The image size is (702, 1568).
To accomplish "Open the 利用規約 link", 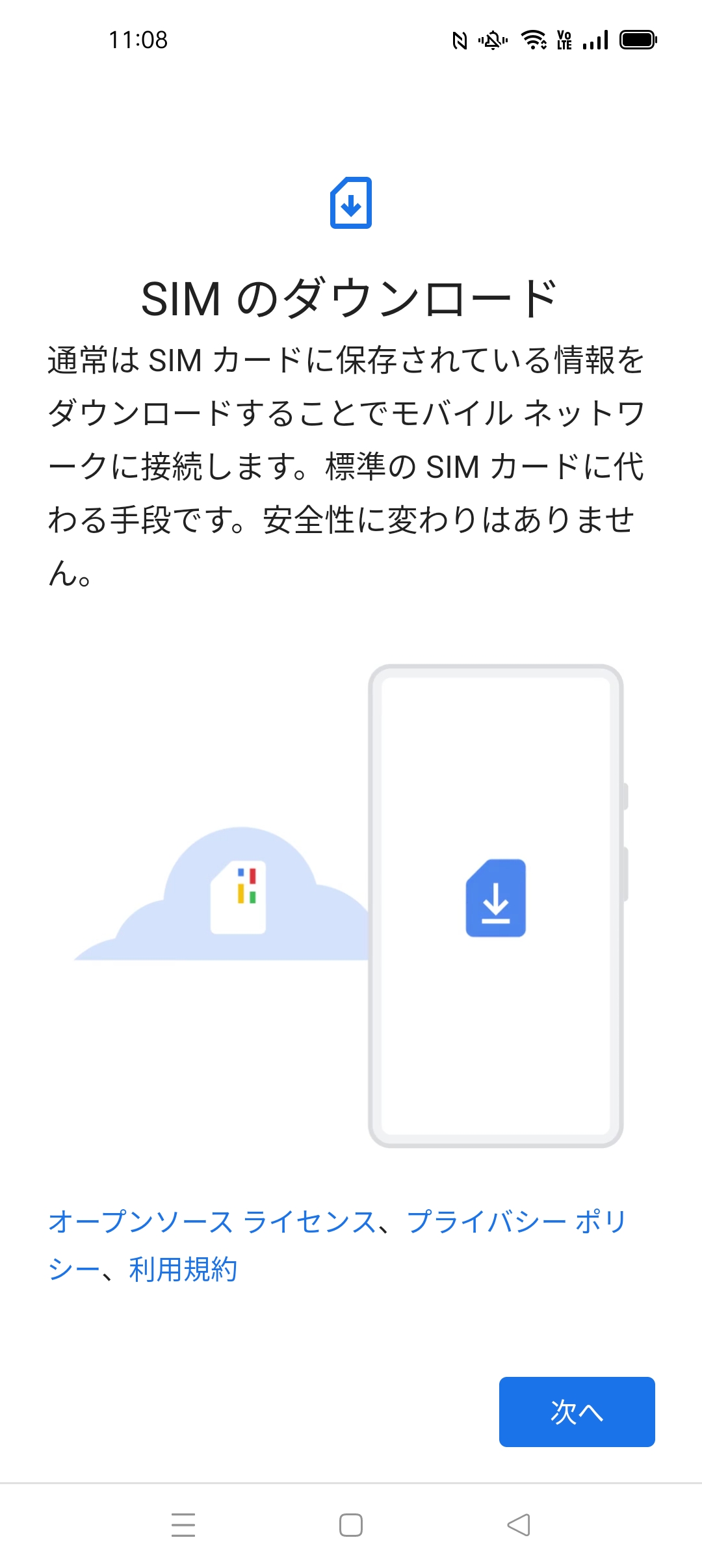I will point(183,1269).
